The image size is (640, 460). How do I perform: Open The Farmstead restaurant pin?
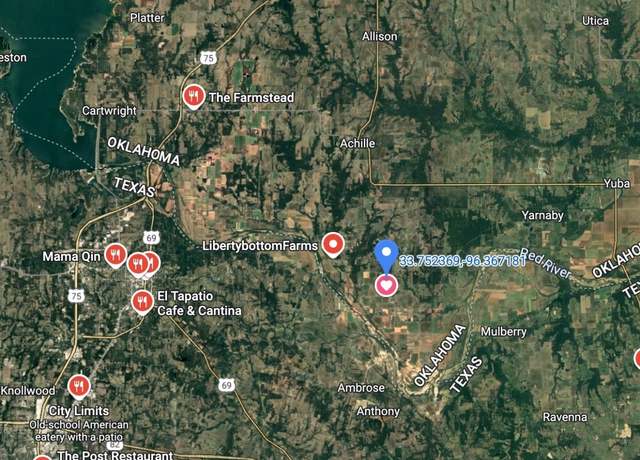pyautogui.click(x=194, y=96)
